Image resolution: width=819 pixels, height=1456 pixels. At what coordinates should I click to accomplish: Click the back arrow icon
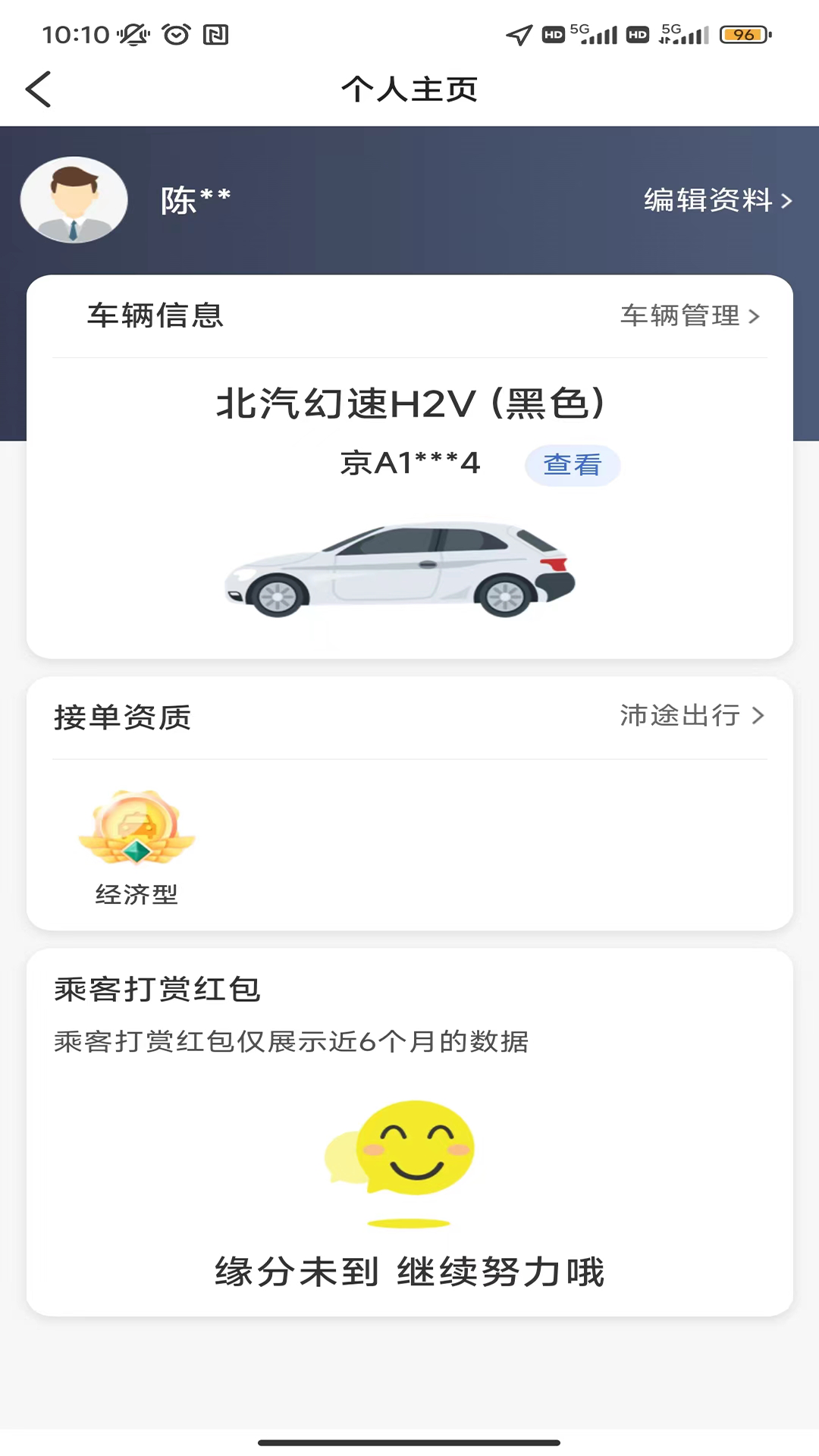pos(39,89)
